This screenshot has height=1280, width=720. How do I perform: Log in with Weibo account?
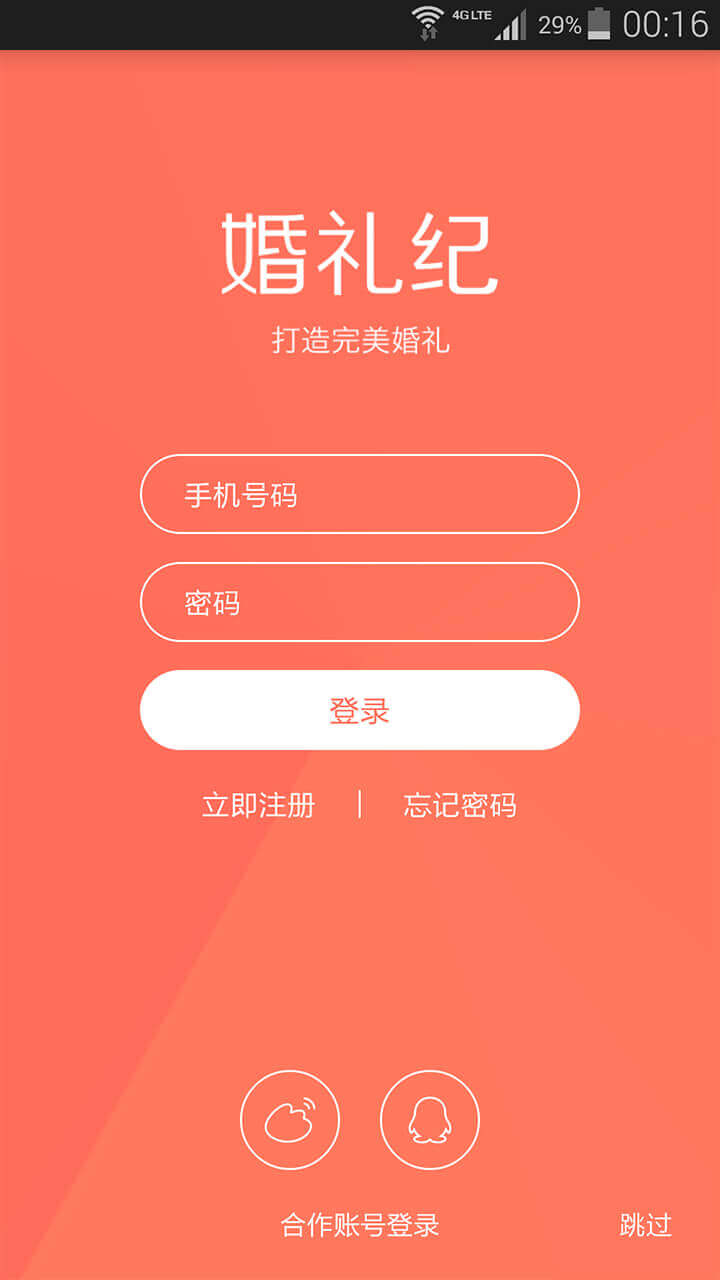point(290,1120)
